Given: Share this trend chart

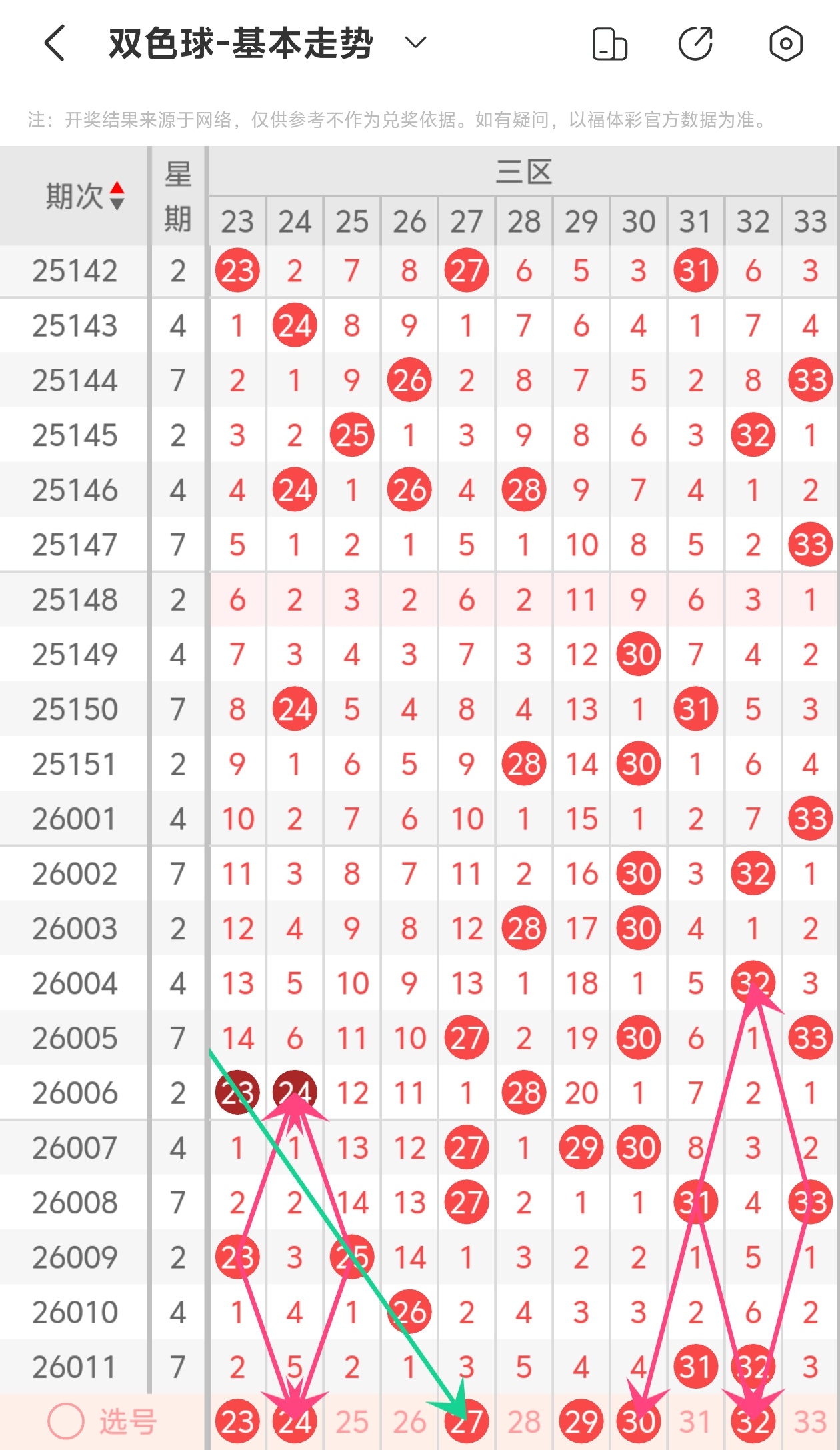Looking at the screenshot, I should (x=695, y=44).
